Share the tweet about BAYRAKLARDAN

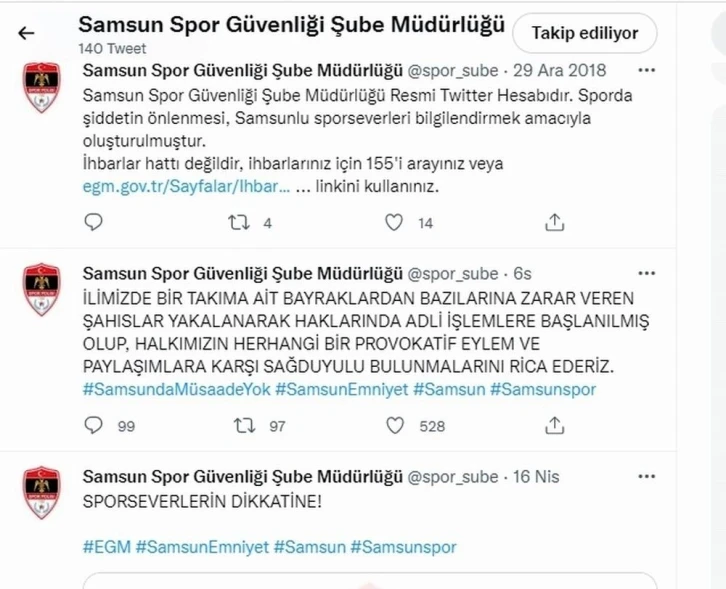click(555, 426)
